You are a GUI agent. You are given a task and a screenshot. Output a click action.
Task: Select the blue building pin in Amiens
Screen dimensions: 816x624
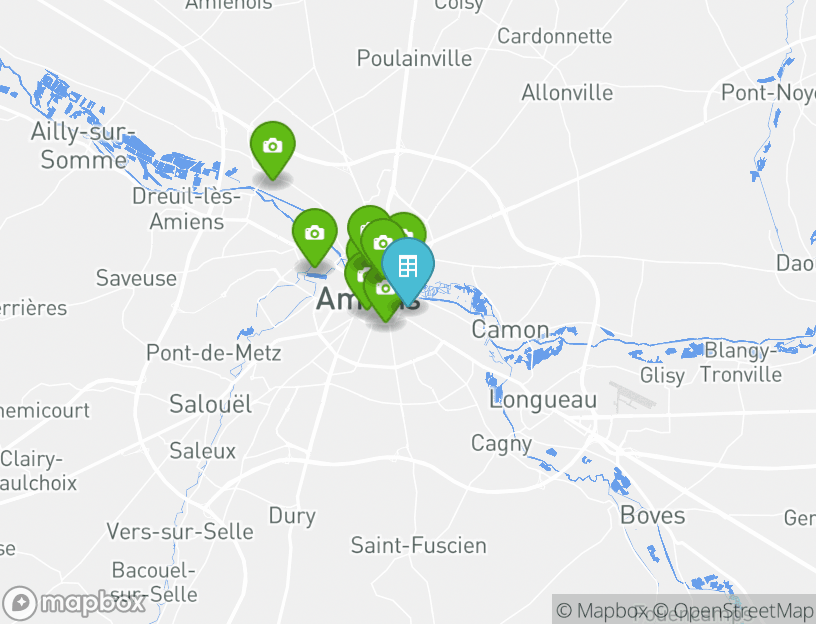(x=408, y=267)
